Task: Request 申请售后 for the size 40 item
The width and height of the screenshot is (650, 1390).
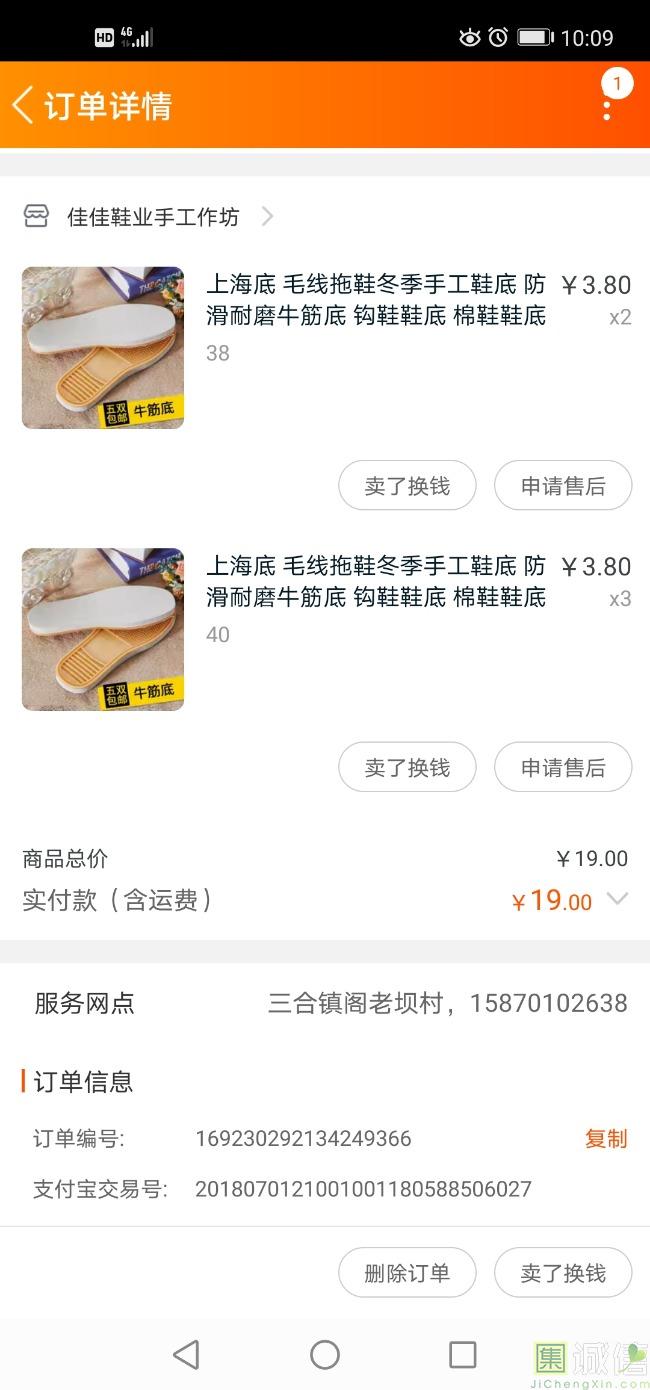Action: click(x=563, y=767)
